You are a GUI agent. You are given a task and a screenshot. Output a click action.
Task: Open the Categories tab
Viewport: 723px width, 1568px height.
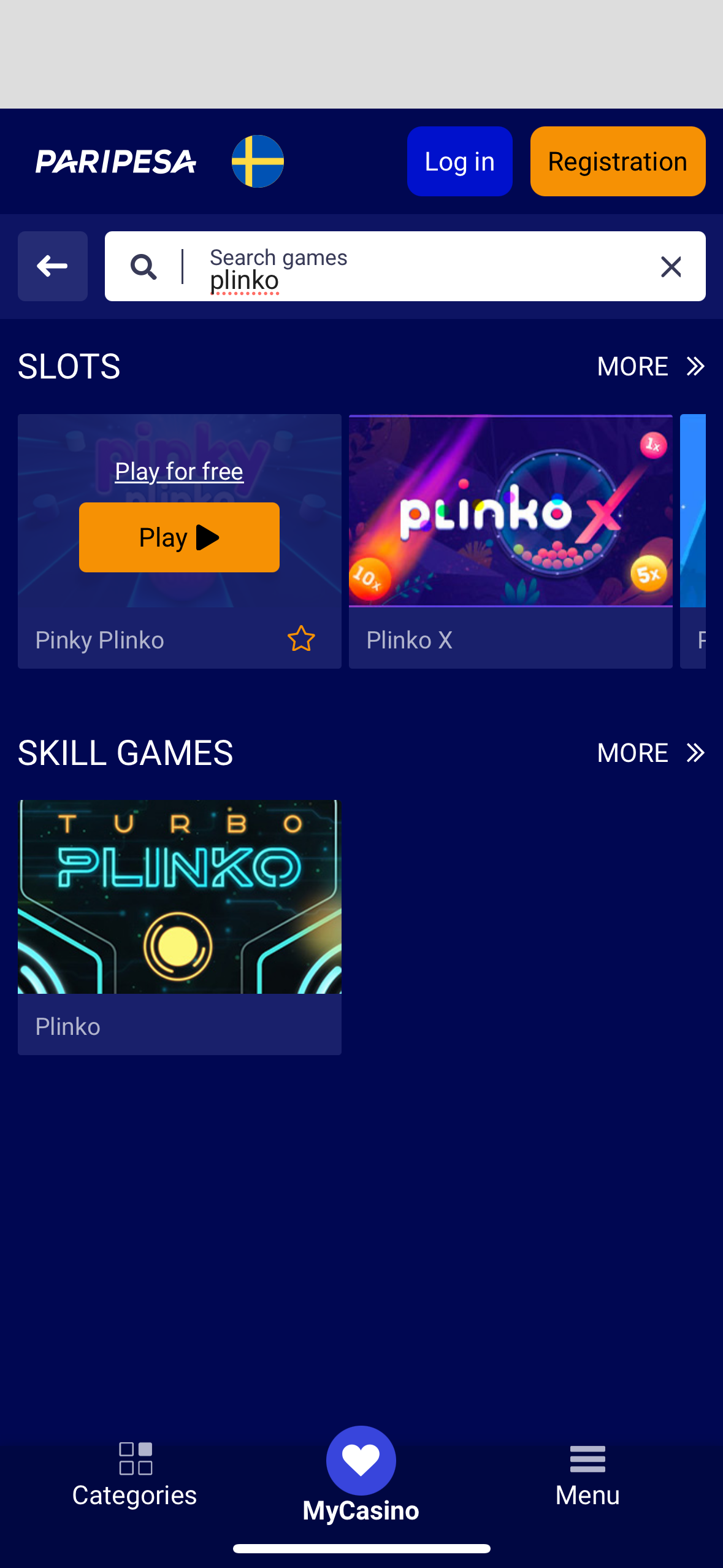point(134,1475)
